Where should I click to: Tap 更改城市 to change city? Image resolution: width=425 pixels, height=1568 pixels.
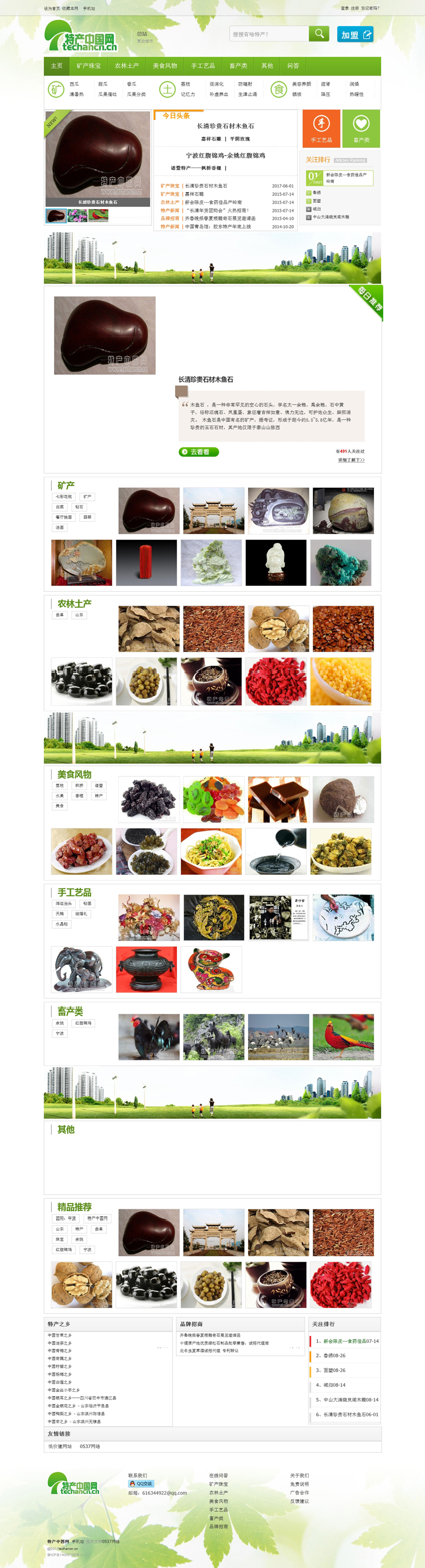point(145,42)
